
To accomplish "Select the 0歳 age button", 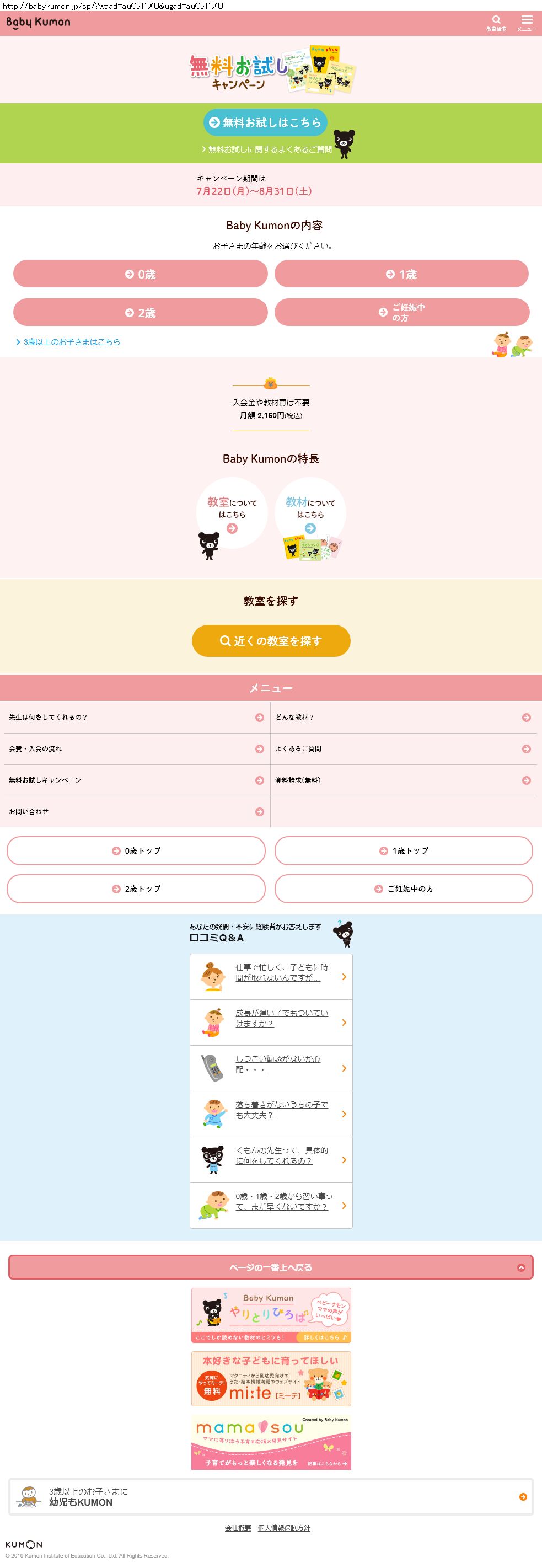I will coord(141,274).
